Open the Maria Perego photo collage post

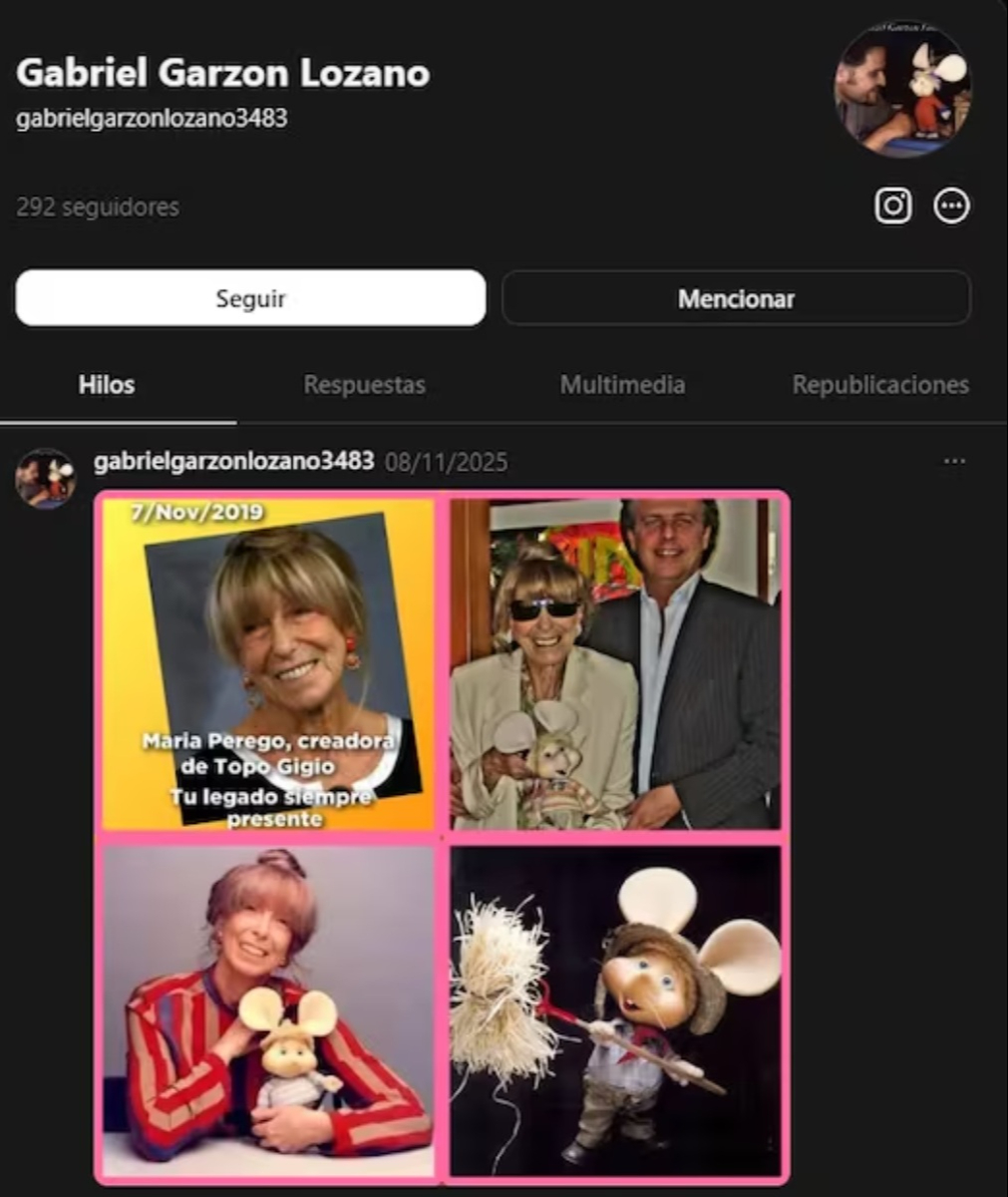coord(442,838)
